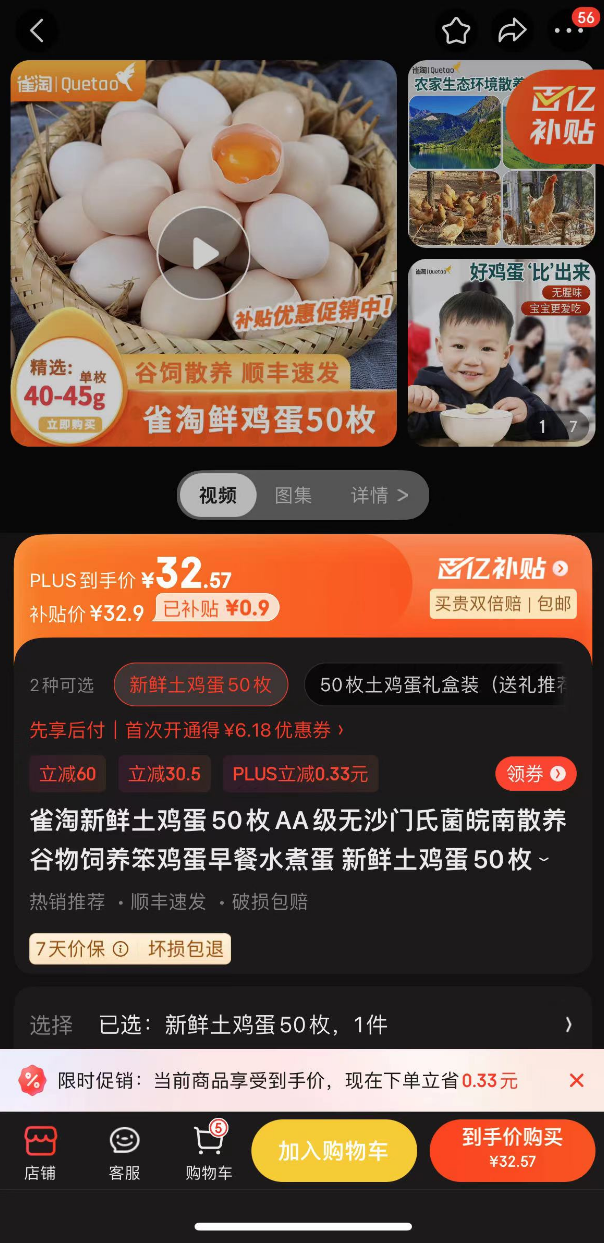The width and height of the screenshot is (604, 1243).
Task: Tap 加入购物车 to add eggs
Action: (x=333, y=1151)
